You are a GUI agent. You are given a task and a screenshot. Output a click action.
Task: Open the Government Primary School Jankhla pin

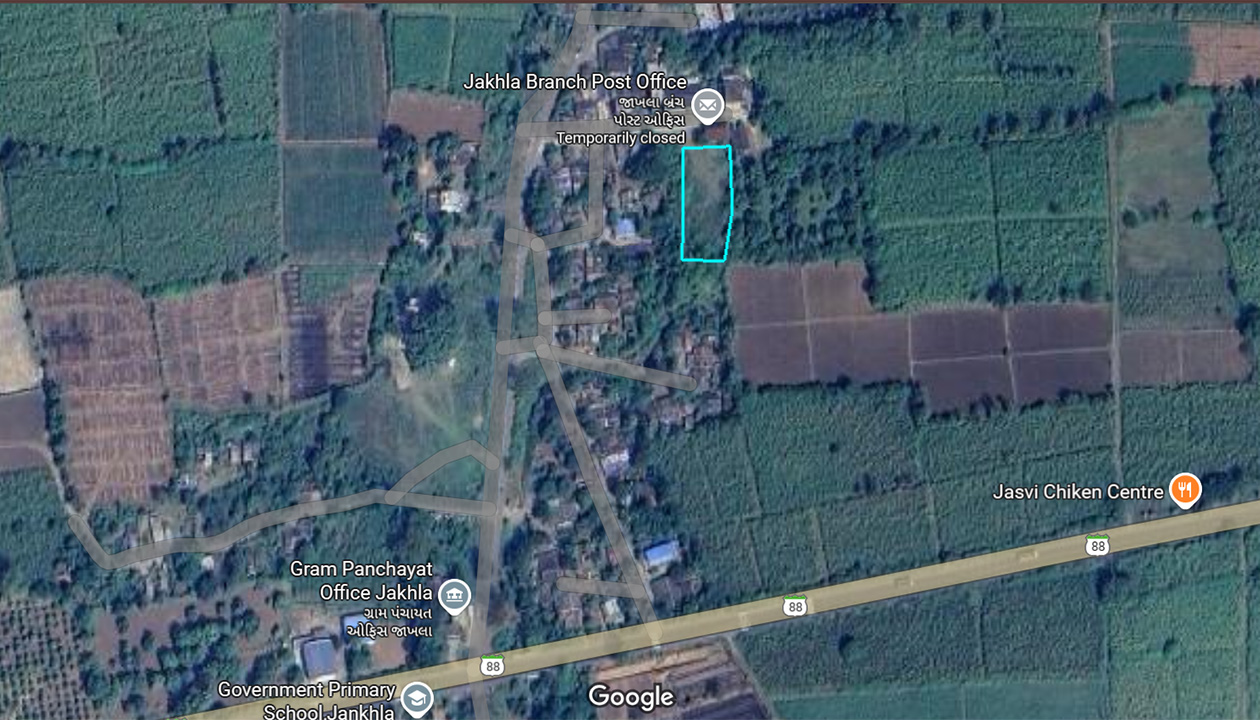point(415,697)
